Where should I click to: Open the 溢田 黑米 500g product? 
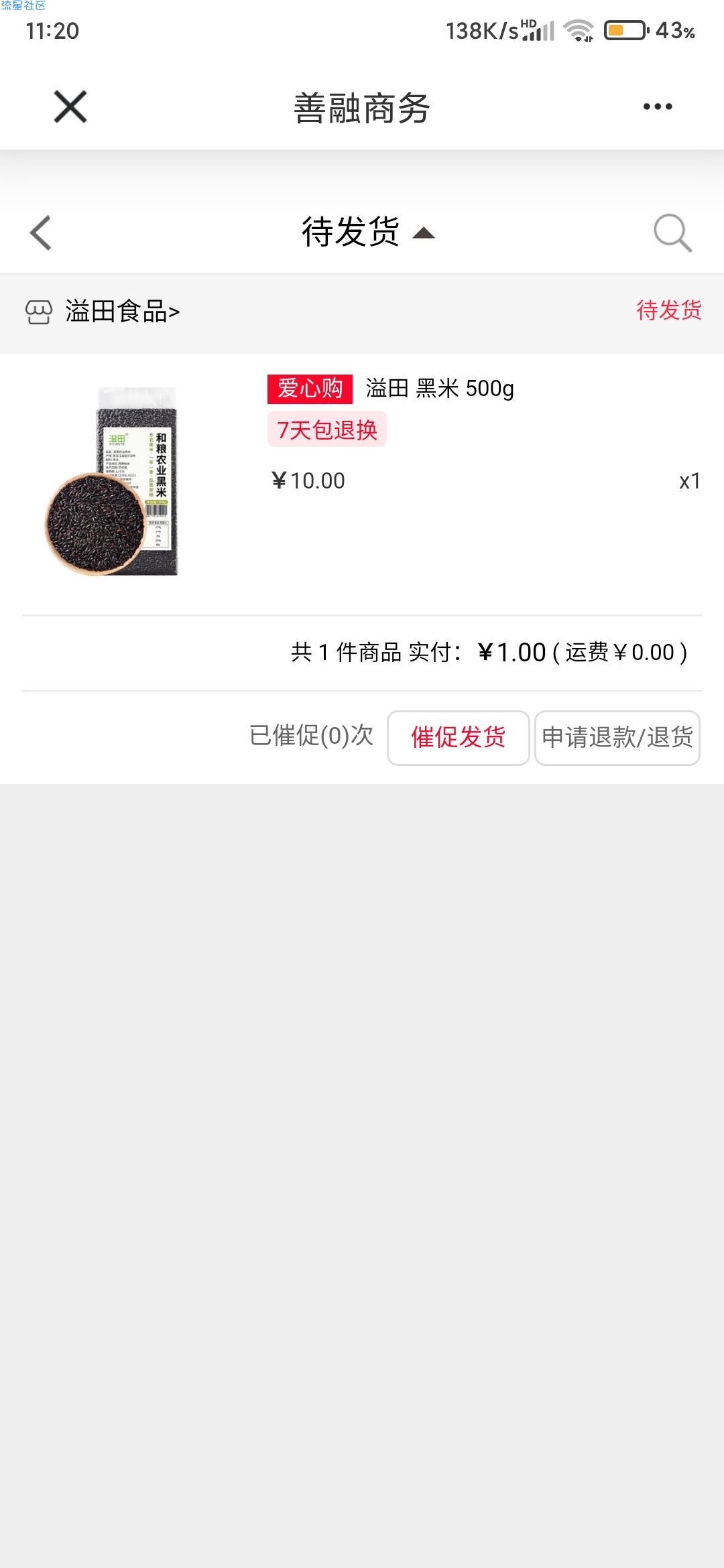tap(440, 389)
